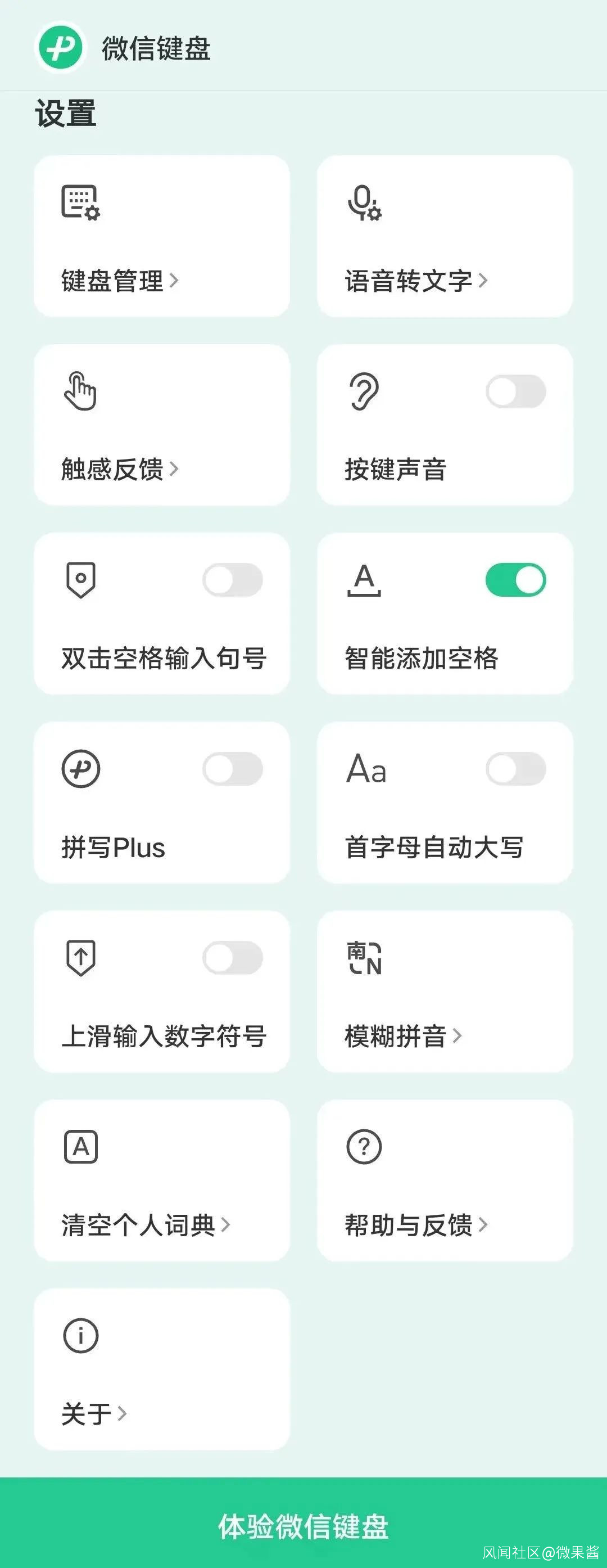Enable the 按键声音 key sound switch
Screen dimensions: 607x1568
tap(515, 391)
